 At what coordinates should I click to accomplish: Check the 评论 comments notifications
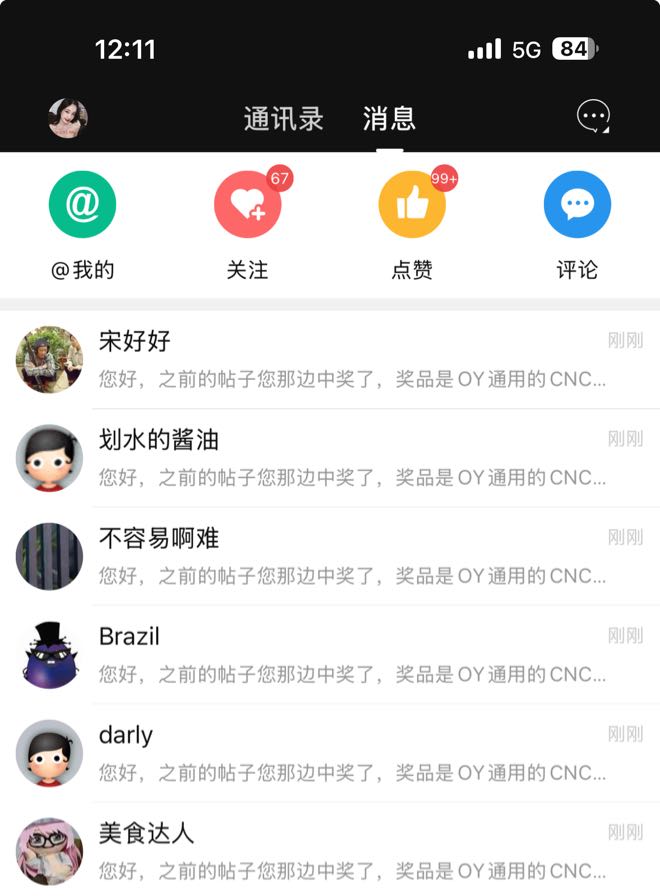click(577, 206)
